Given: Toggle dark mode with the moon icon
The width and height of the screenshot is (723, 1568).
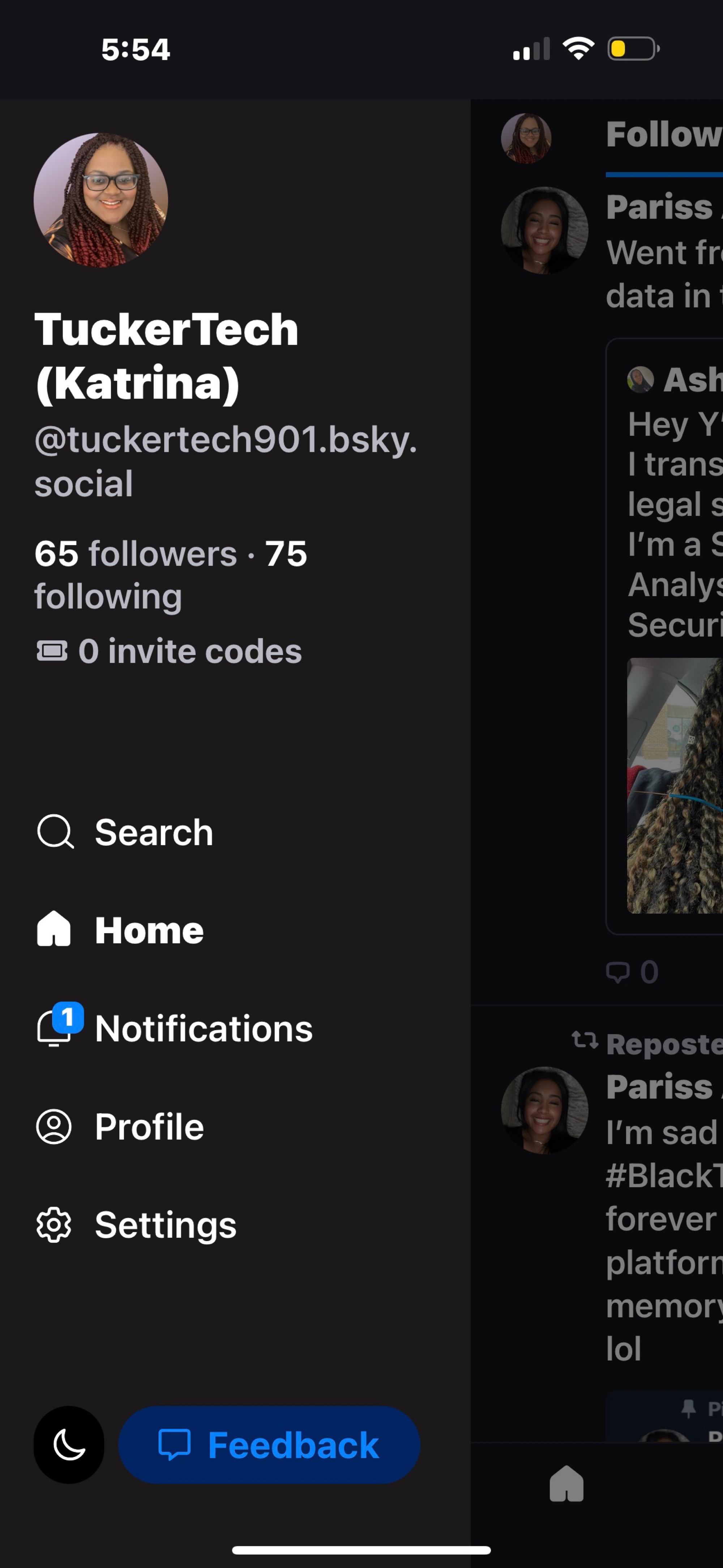Looking at the screenshot, I should point(69,1444).
